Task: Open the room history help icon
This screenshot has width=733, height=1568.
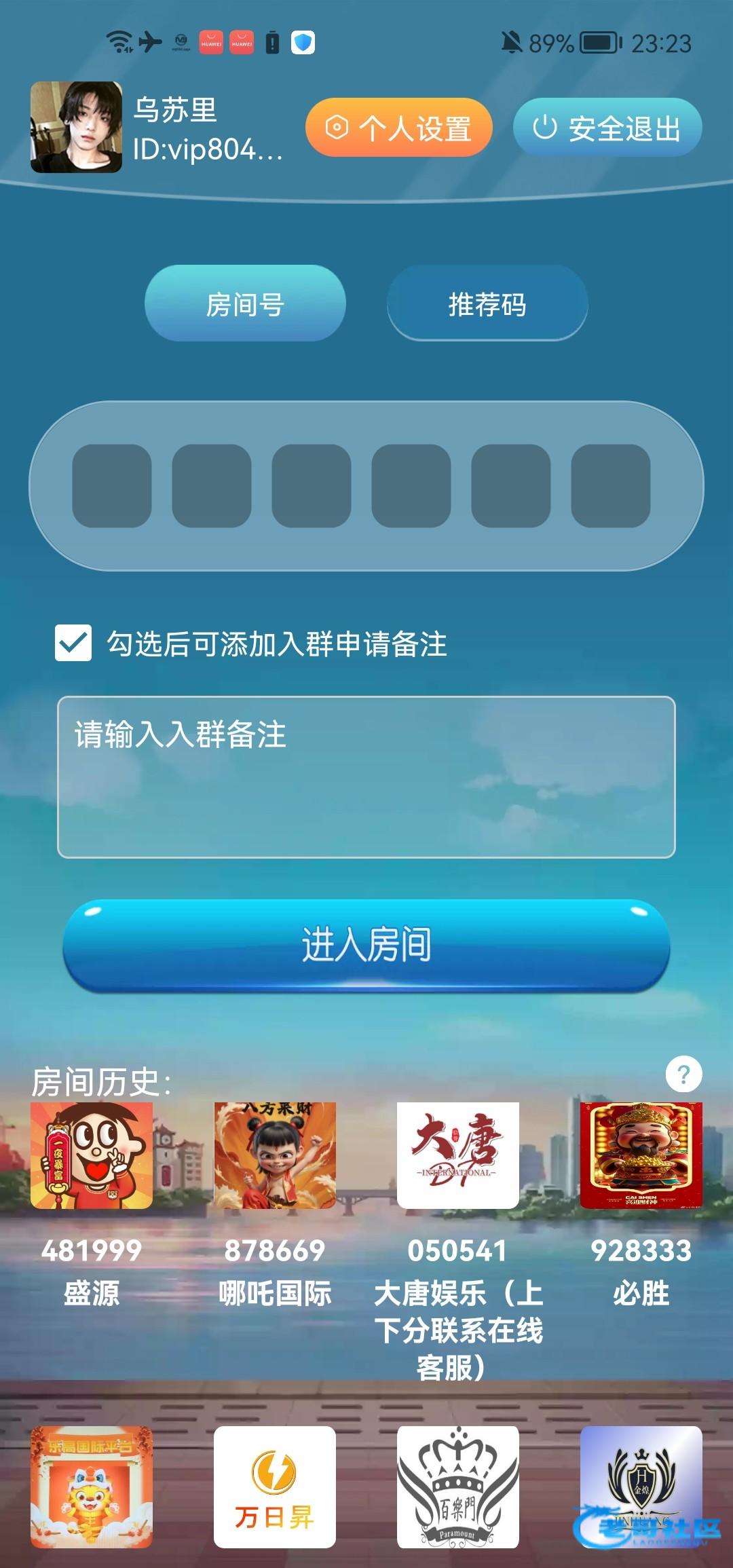Action: click(683, 1075)
